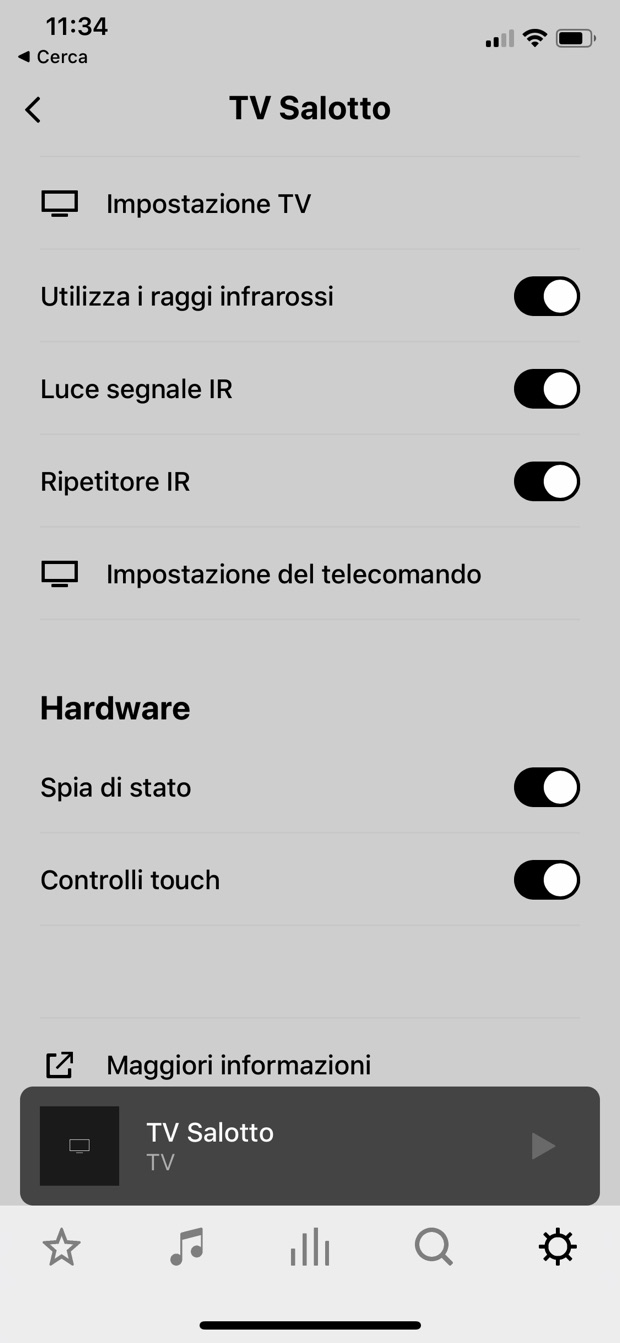Disable Utilizza i raggi infrarossi
Viewport: 620px width, 1343px height.
[546, 297]
